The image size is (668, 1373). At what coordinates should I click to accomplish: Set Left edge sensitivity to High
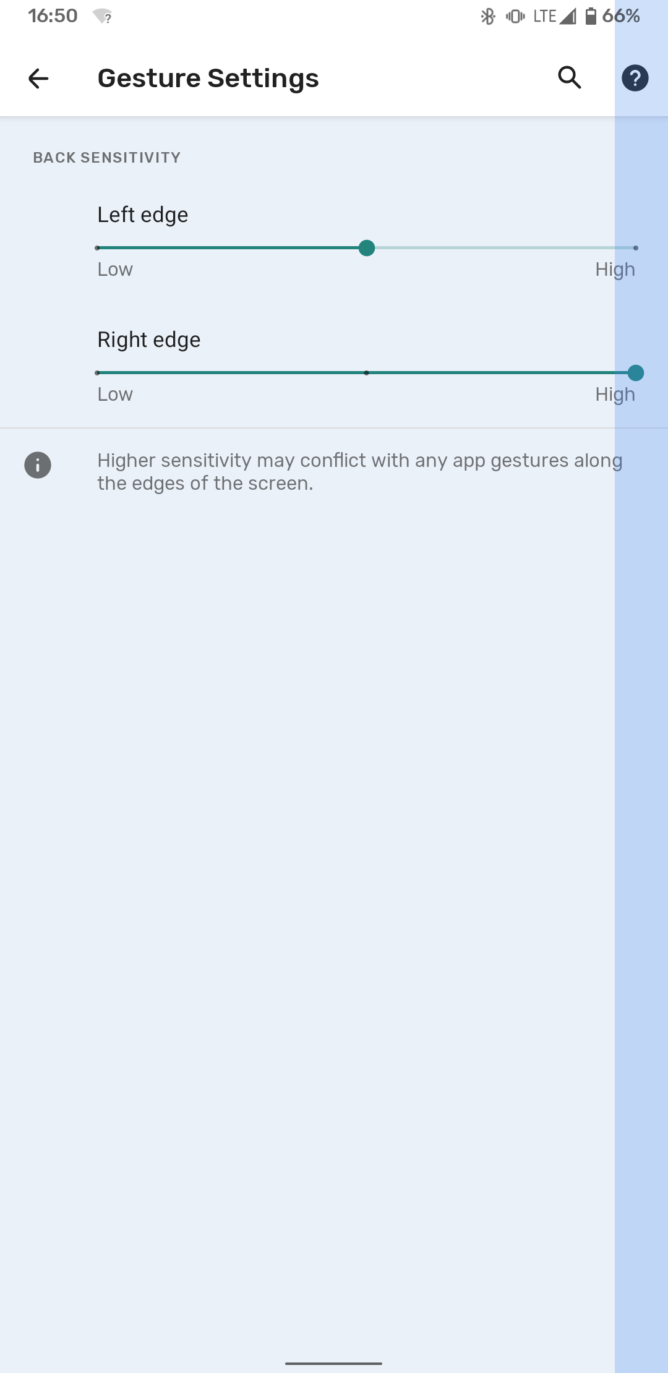click(635, 248)
